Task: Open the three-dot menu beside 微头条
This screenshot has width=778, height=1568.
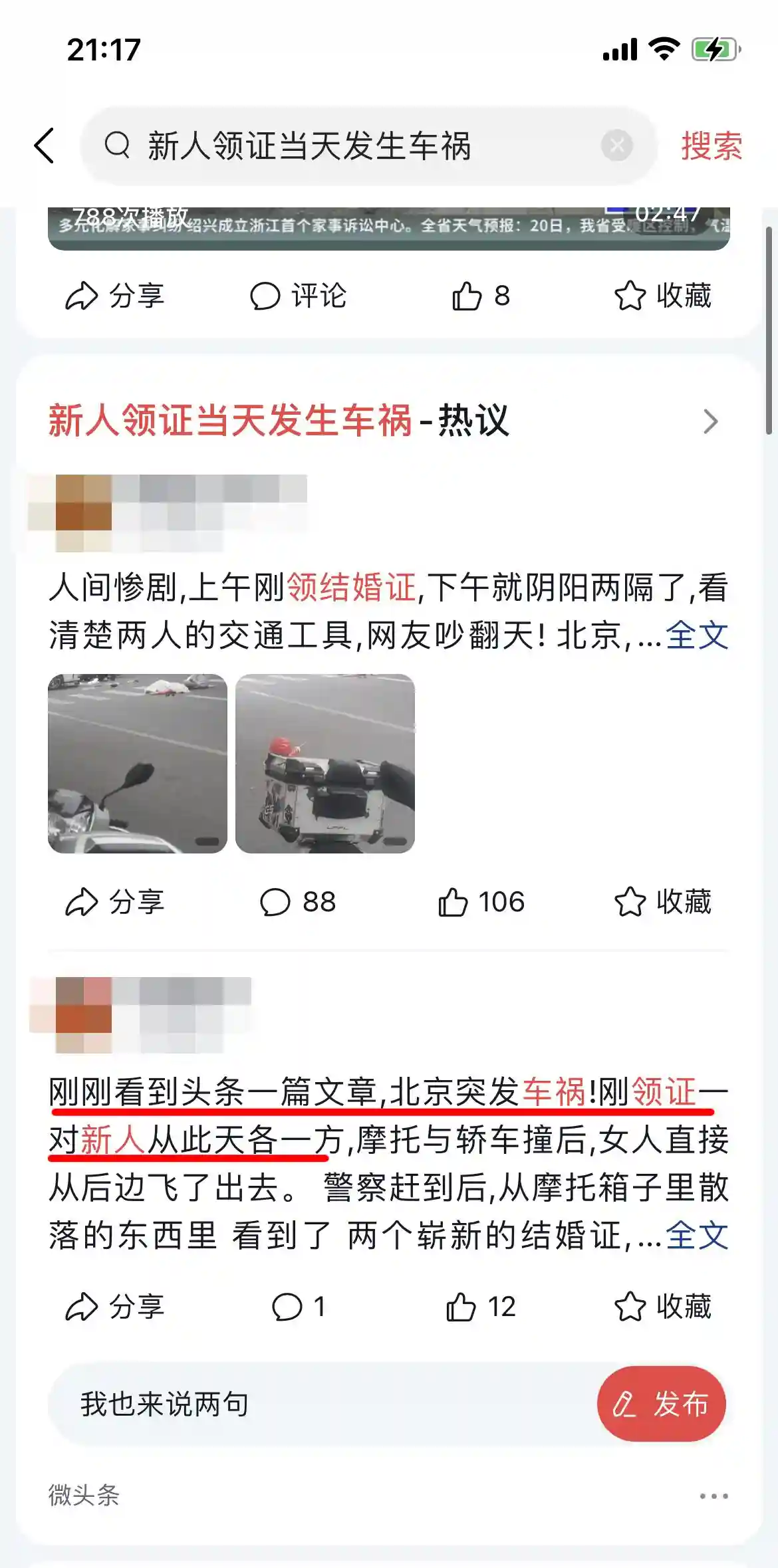Action: 713,1496
